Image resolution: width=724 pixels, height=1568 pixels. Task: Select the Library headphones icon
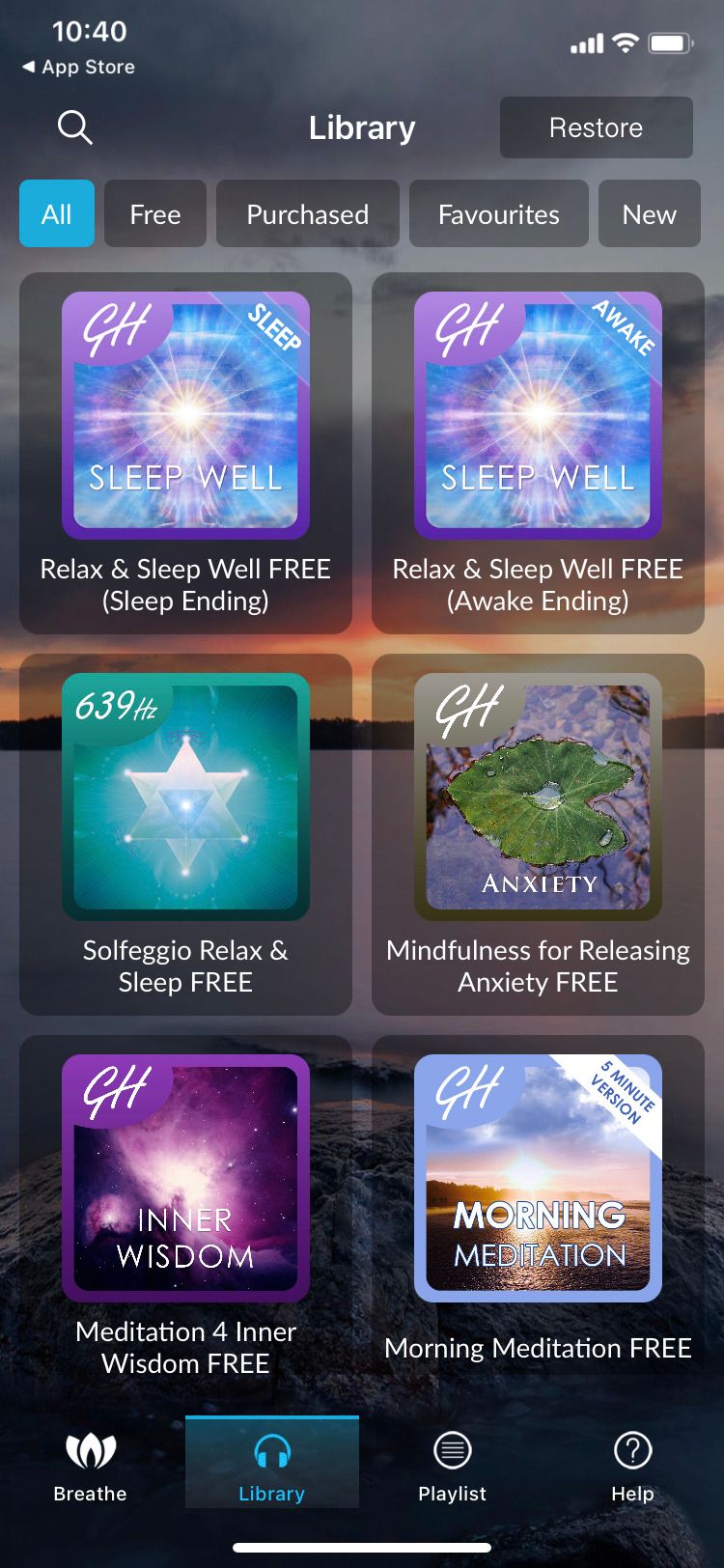tap(270, 1448)
